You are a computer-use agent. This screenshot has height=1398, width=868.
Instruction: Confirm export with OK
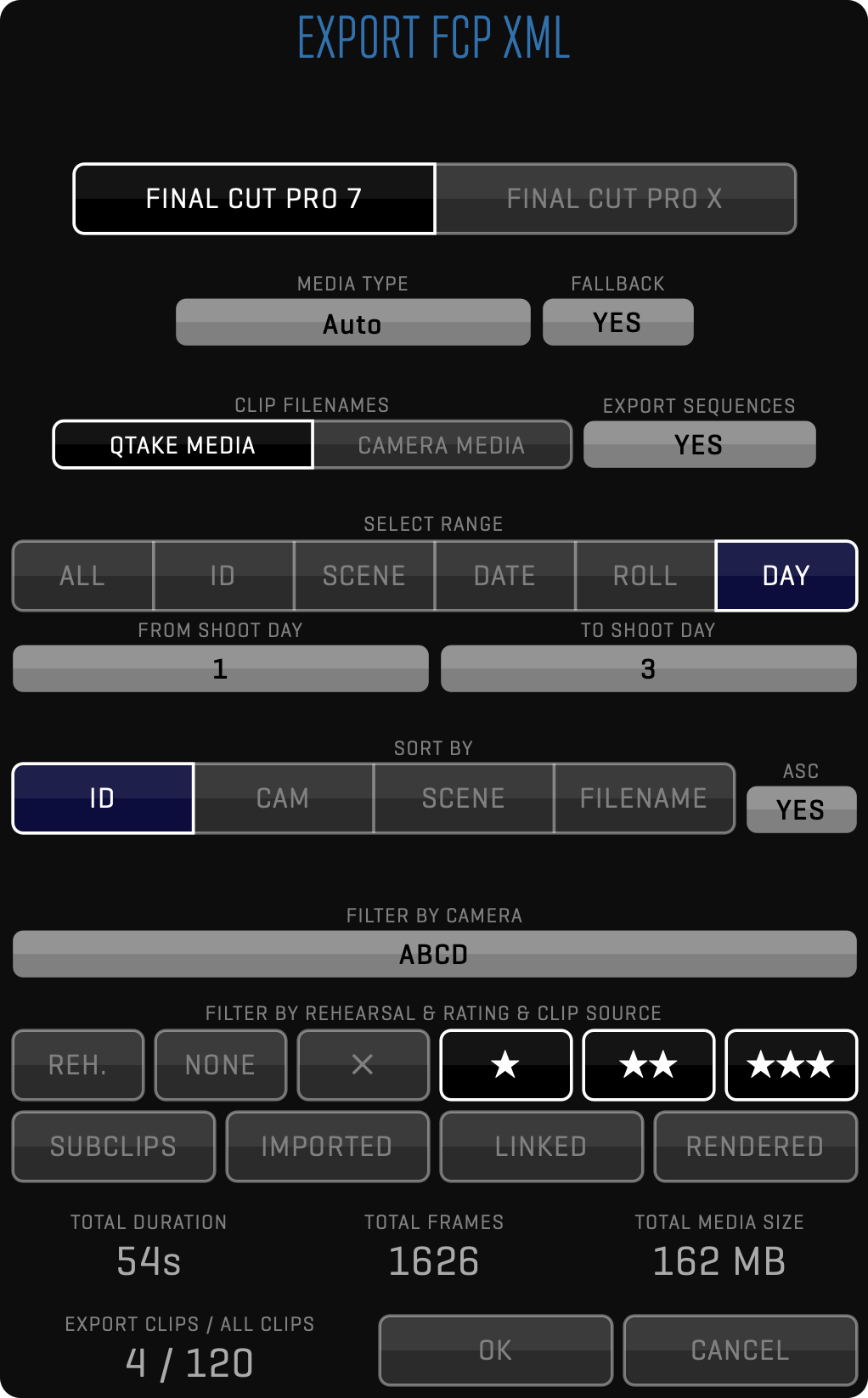[495, 1350]
